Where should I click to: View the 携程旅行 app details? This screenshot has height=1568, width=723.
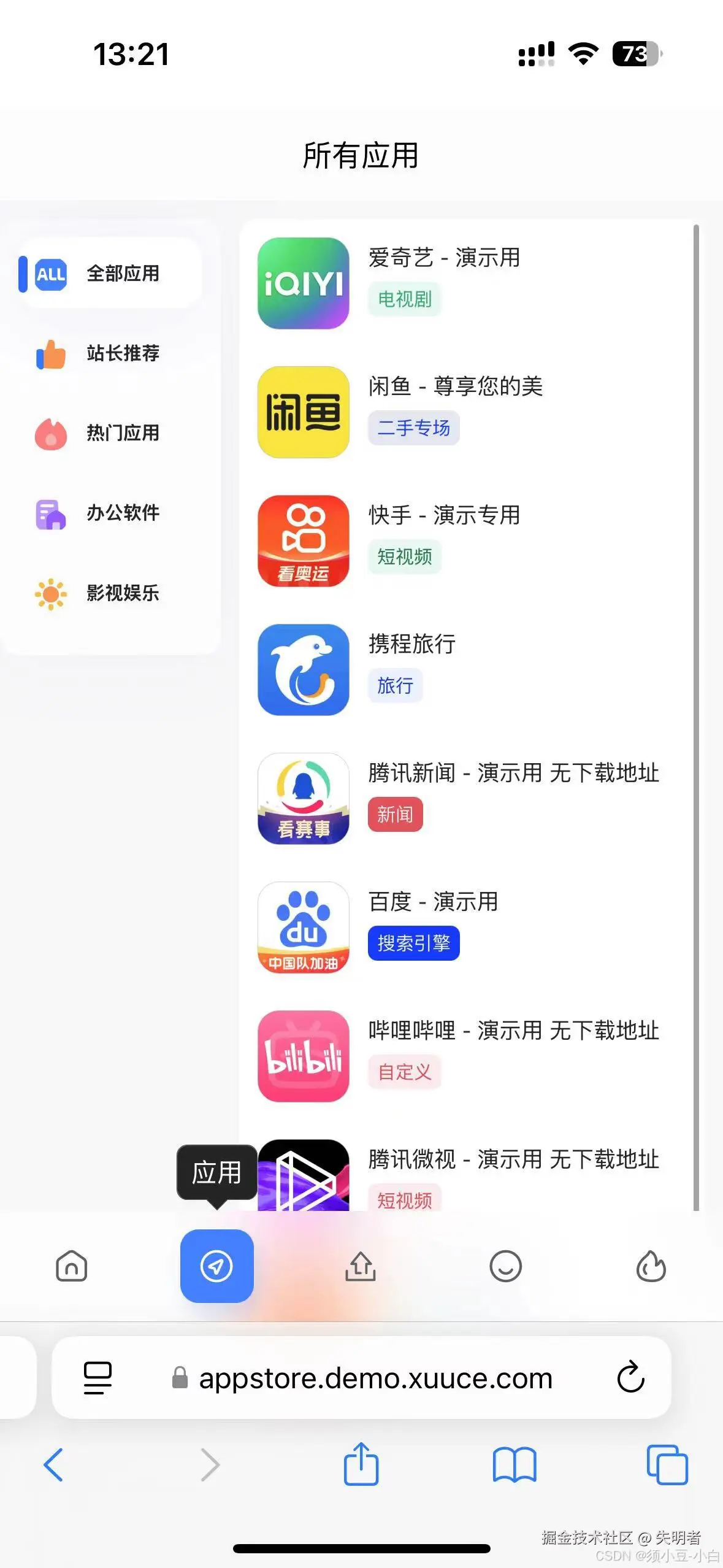pyautogui.click(x=411, y=644)
